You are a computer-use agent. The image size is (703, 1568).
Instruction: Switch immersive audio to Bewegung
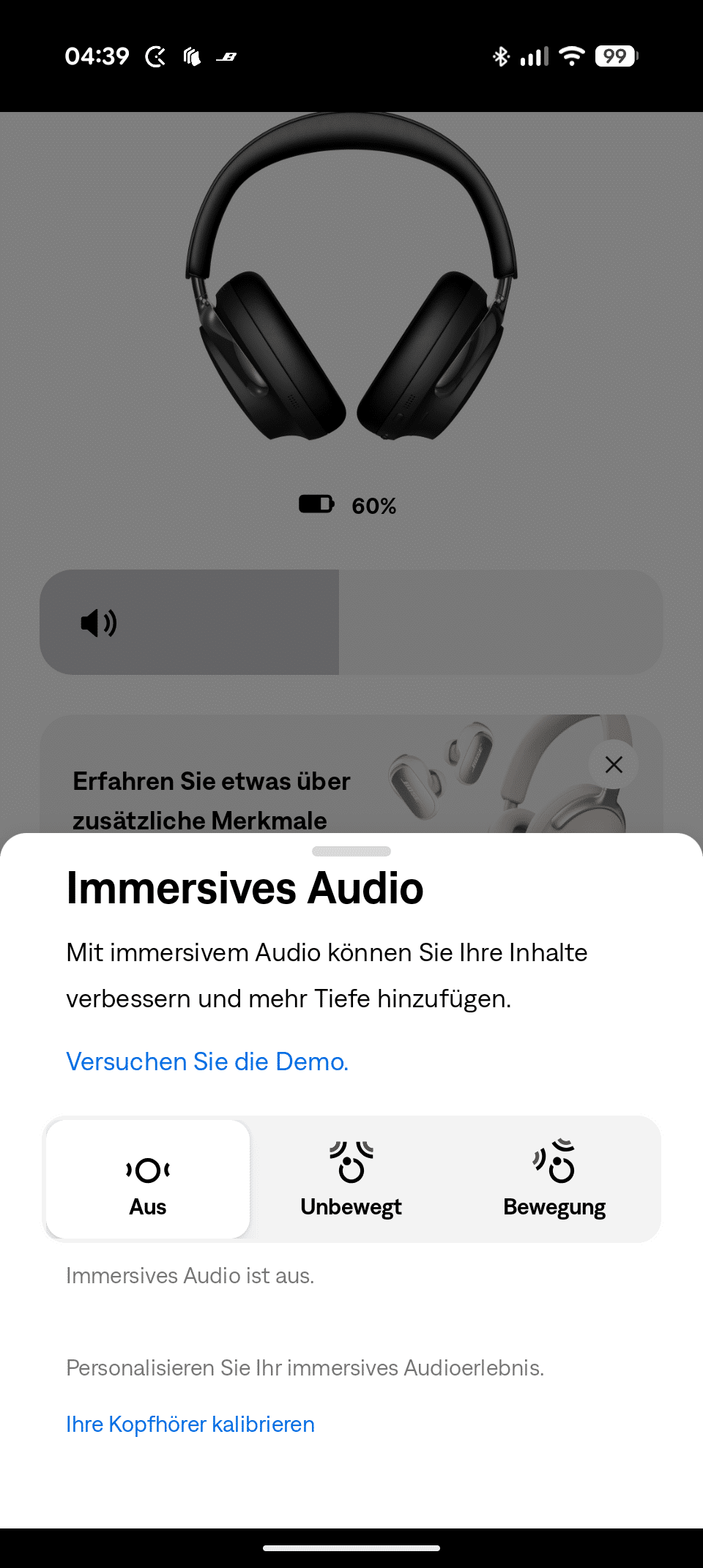555,1179
